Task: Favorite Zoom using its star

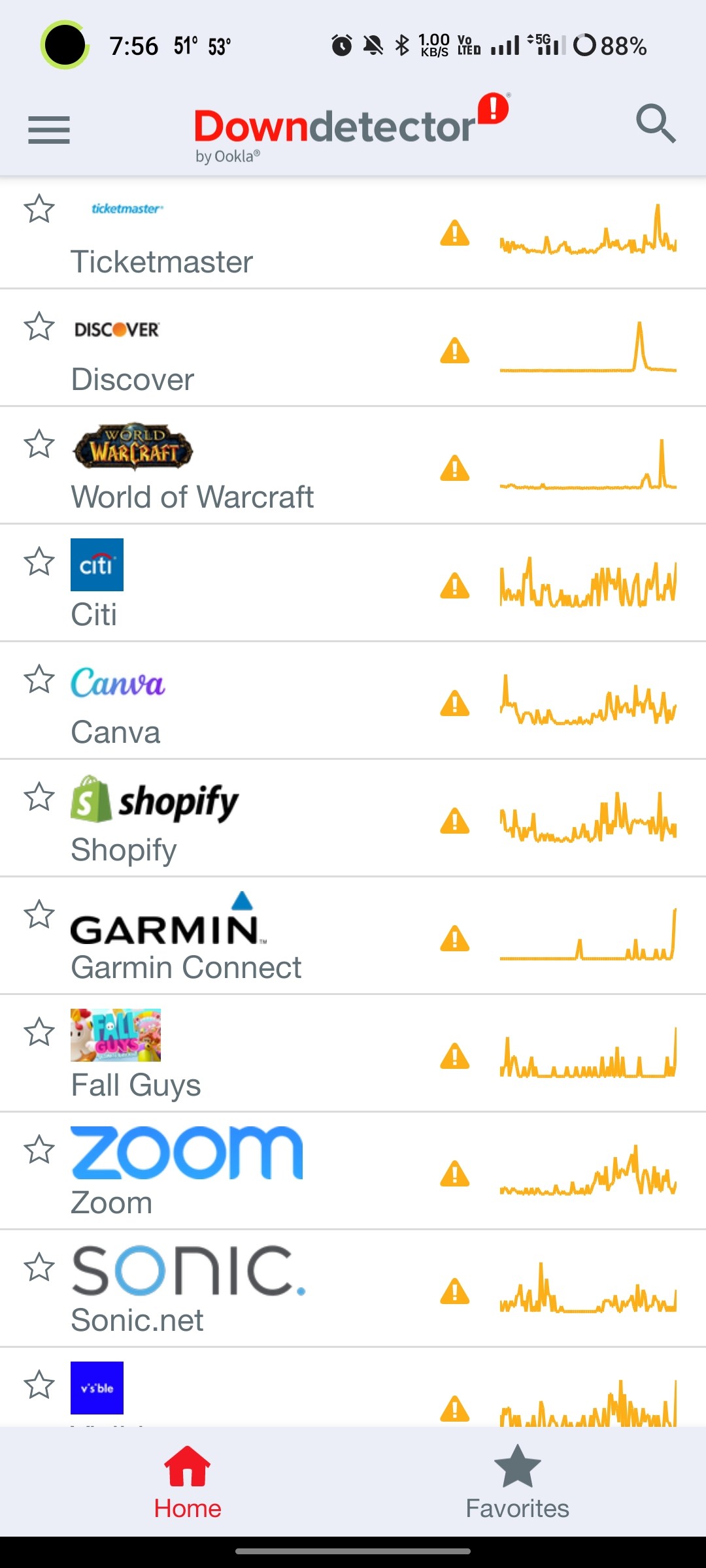Action: tap(39, 1149)
